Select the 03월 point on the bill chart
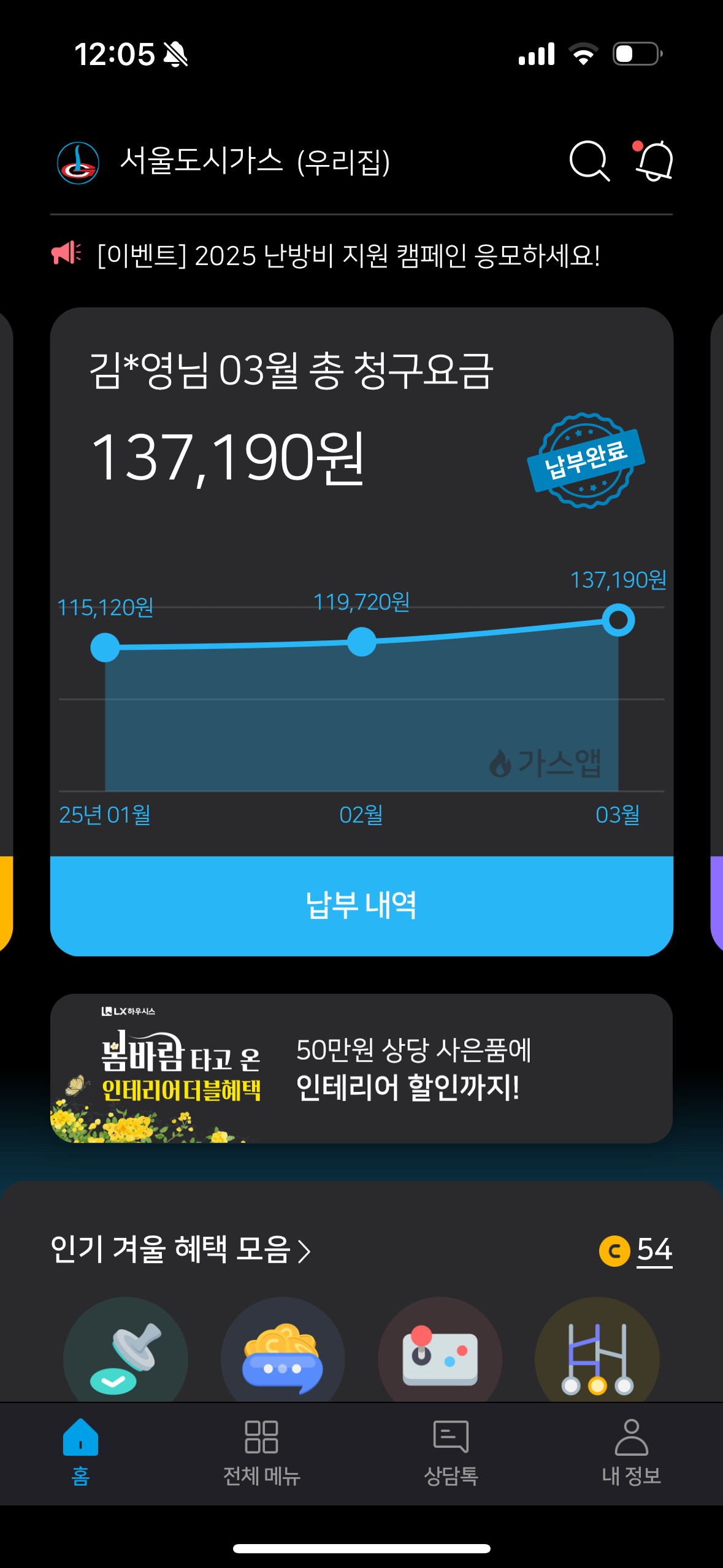The height and width of the screenshot is (1568, 723). click(x=618, y=620)
